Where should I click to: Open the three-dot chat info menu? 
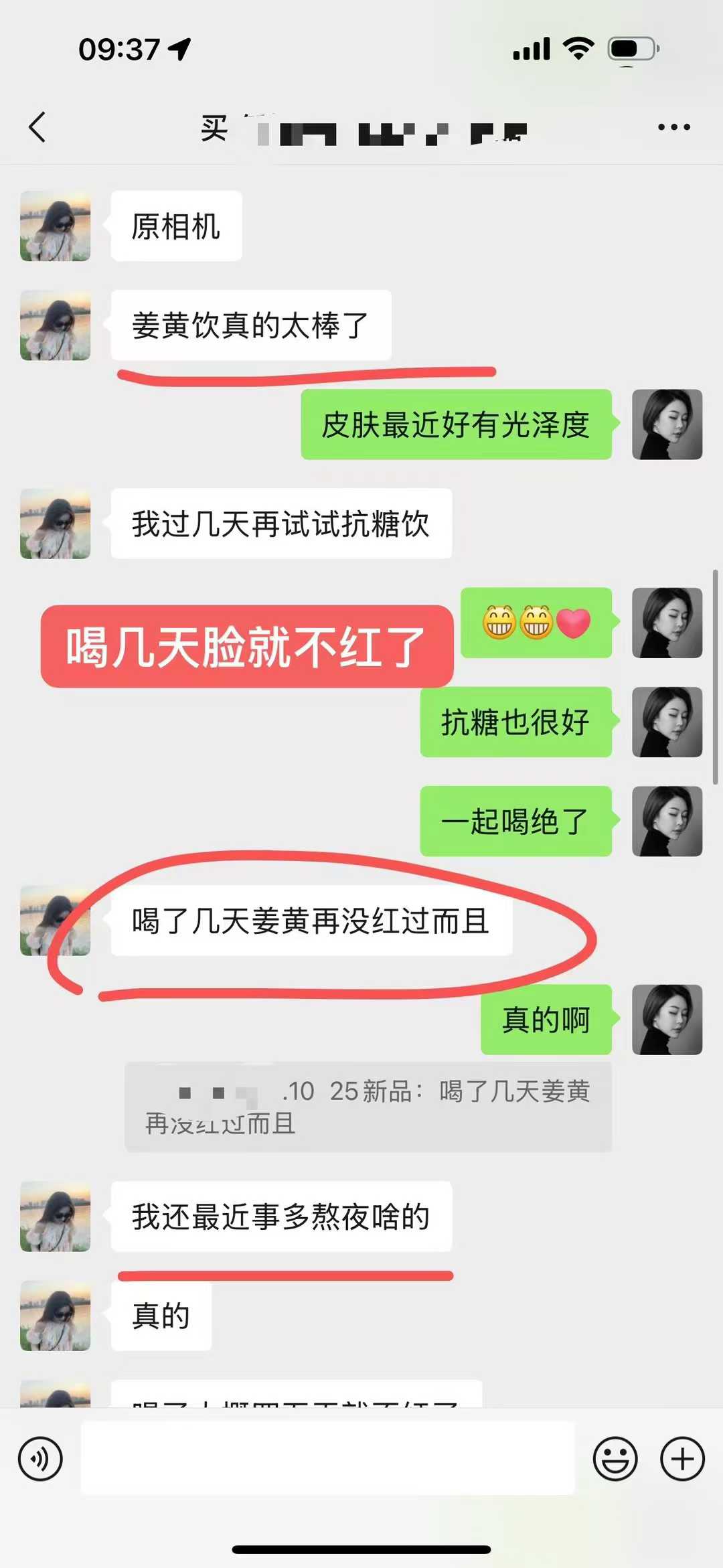673,127
